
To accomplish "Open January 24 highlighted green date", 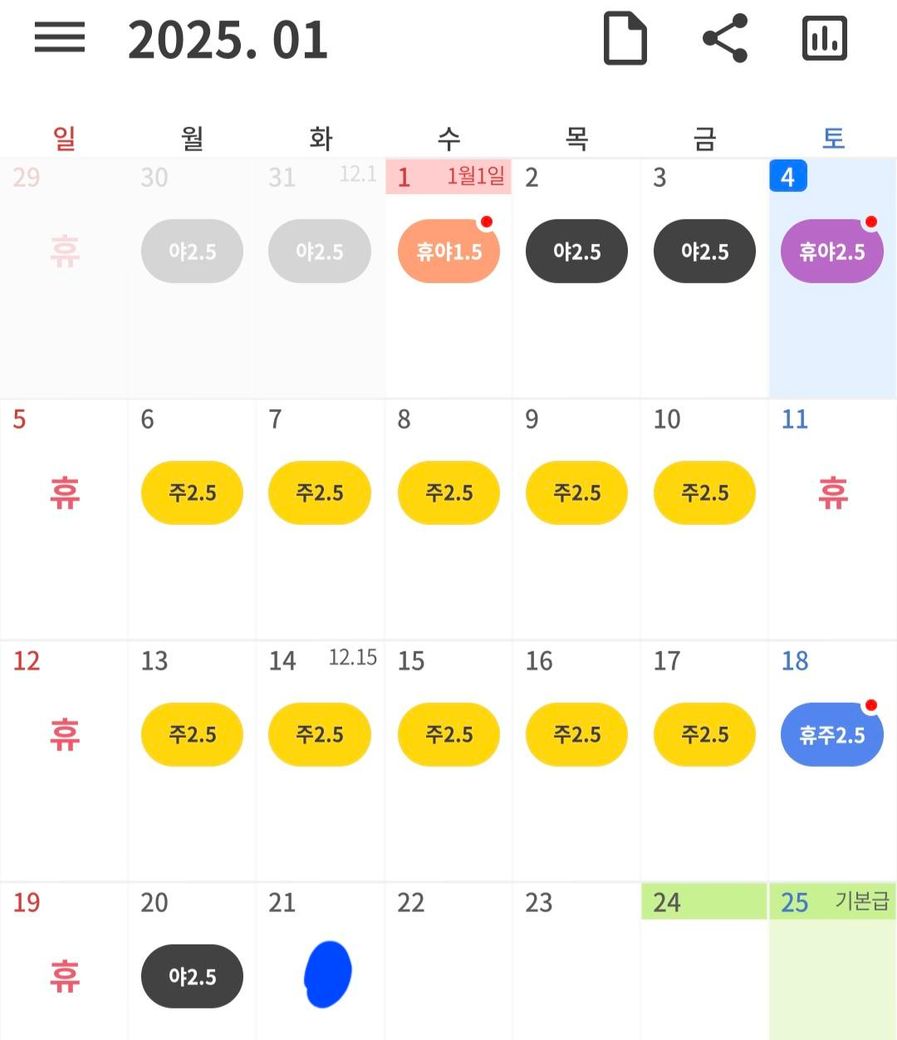I will pyautogui.click(x=704, y=960).
